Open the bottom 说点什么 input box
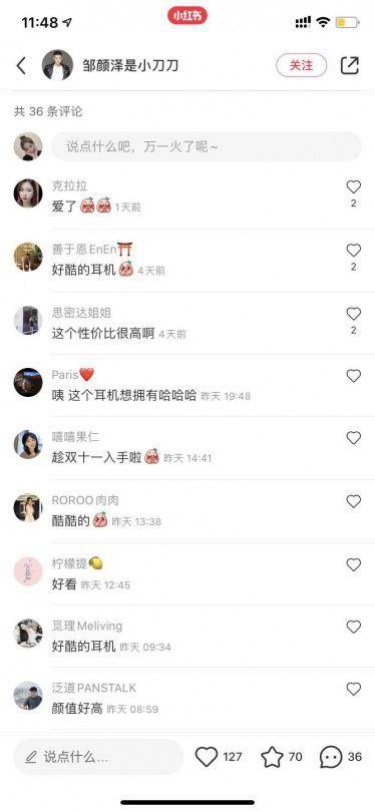 [98, 757]
